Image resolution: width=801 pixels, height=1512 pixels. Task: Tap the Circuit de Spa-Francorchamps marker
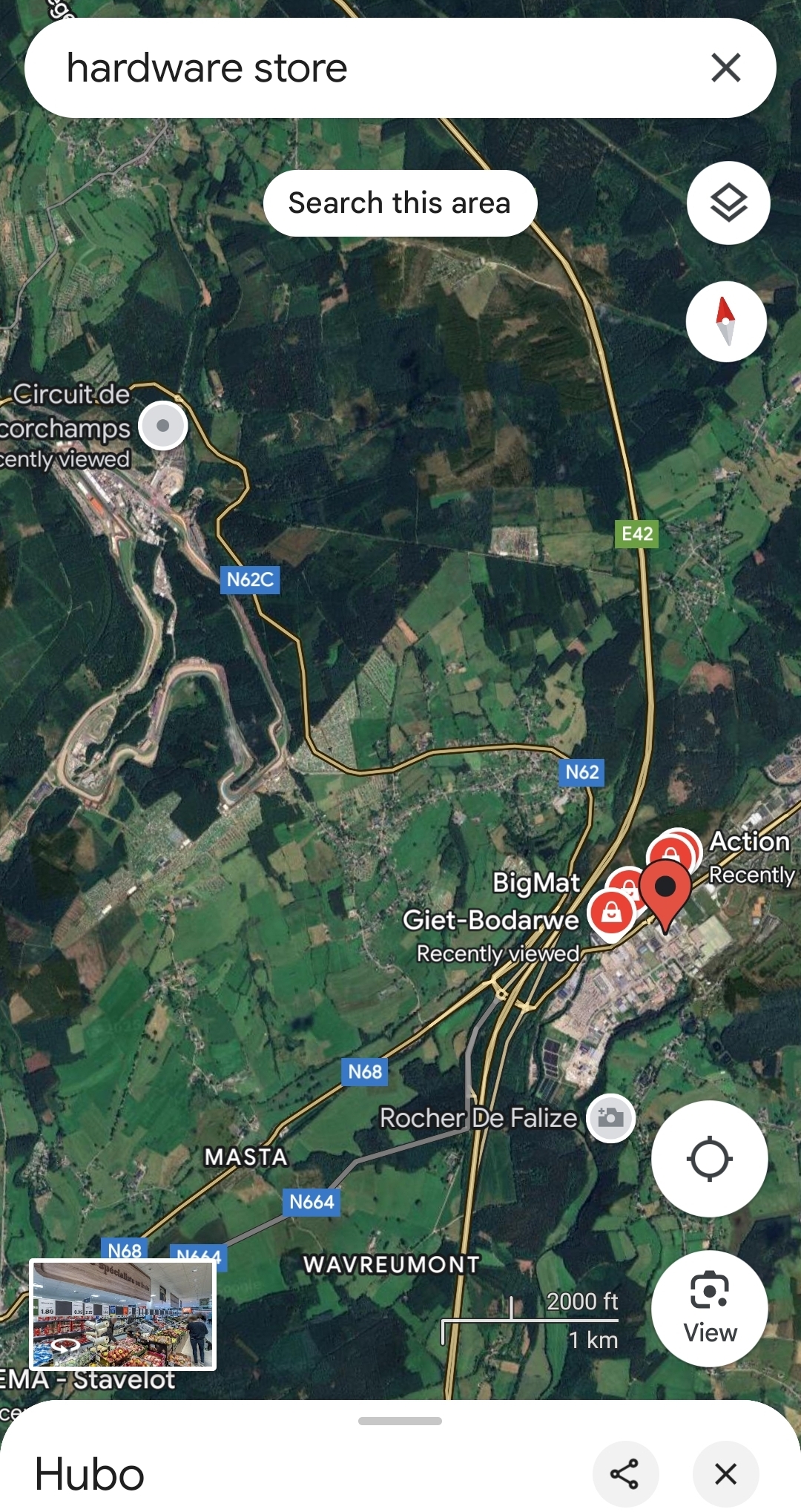pos(163,426)
